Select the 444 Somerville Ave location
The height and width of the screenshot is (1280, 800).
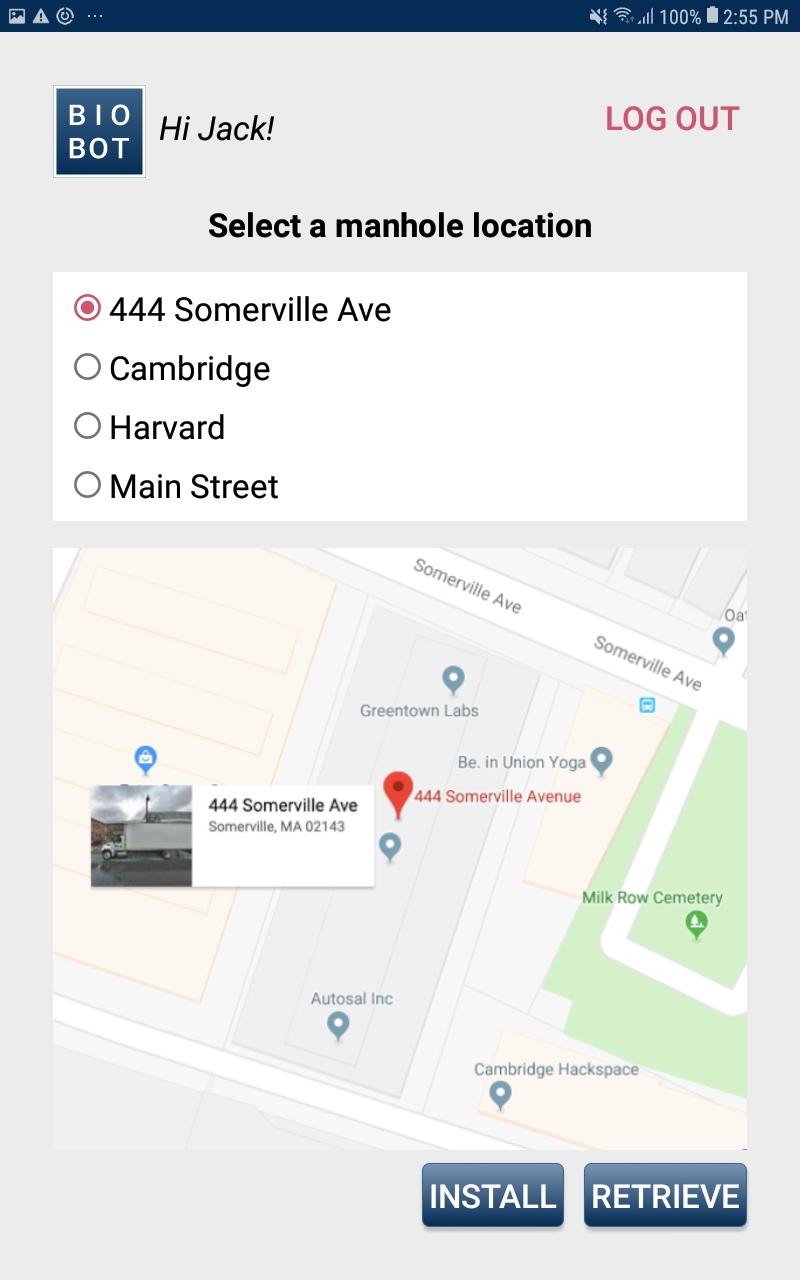88,309
